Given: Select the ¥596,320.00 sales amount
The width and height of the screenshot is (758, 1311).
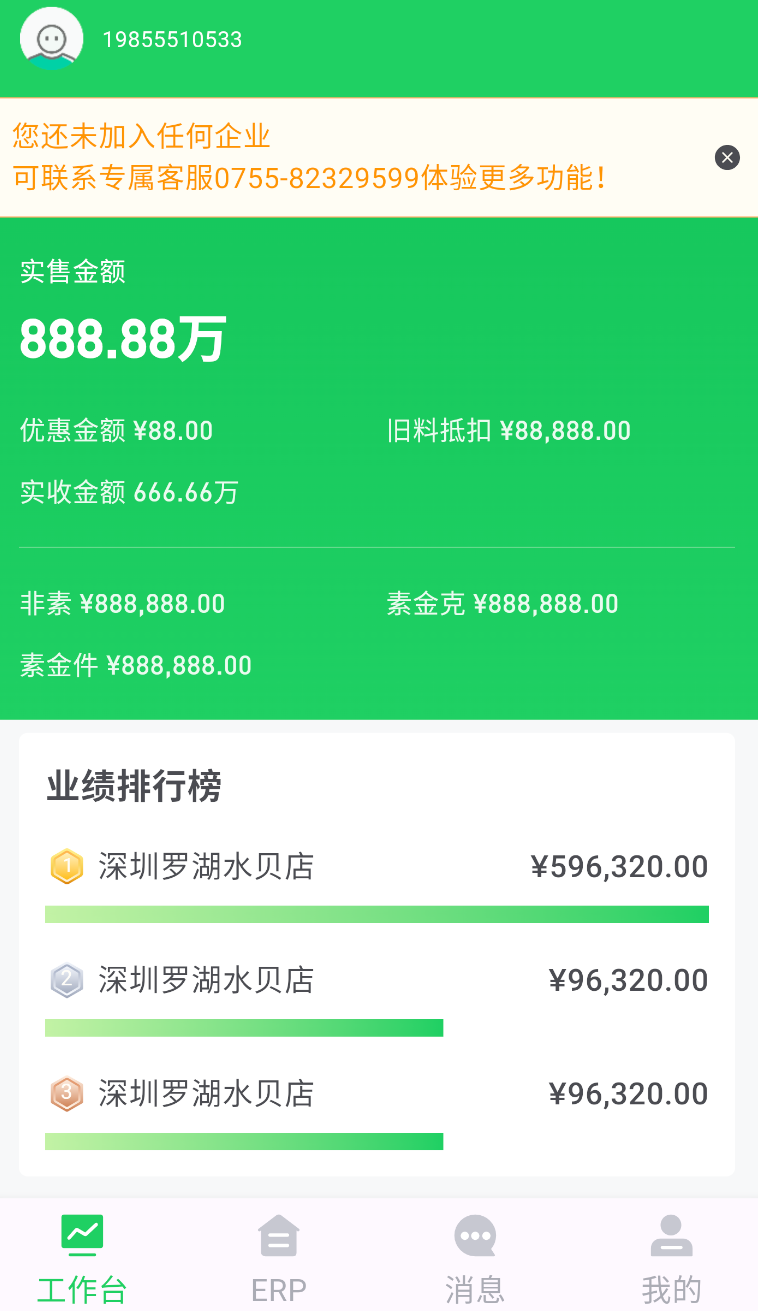Looking at the screenshot, I should [x=618, y=867].
